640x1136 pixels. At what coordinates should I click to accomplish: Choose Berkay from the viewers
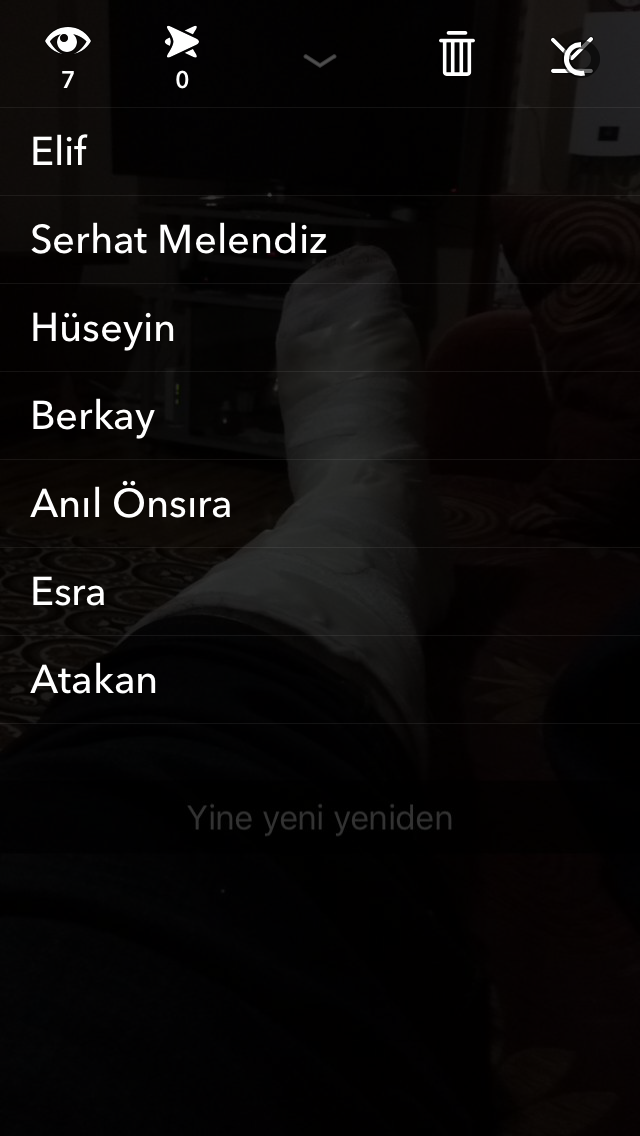pyautogui.click(x=93, y=416)
